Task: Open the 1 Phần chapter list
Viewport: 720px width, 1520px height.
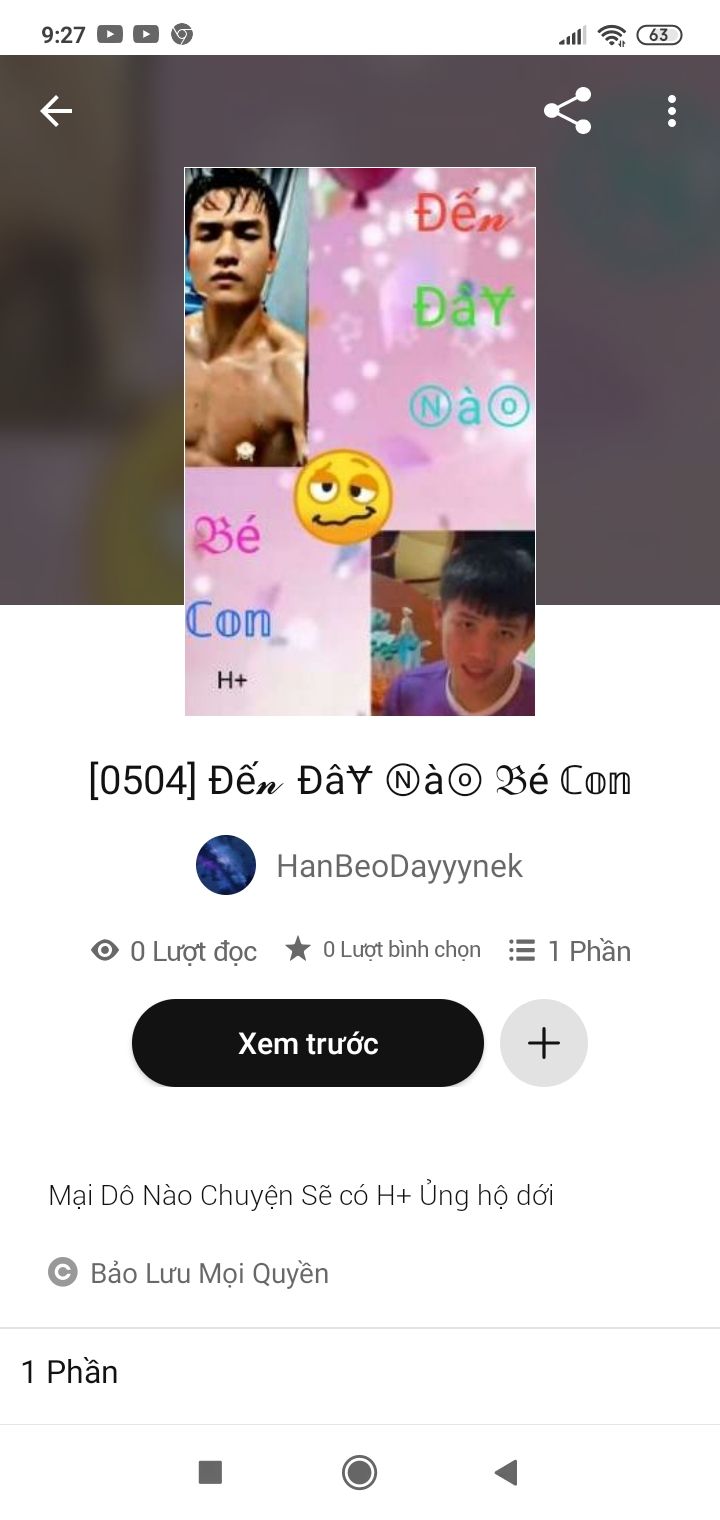Action: point(70,1372)
